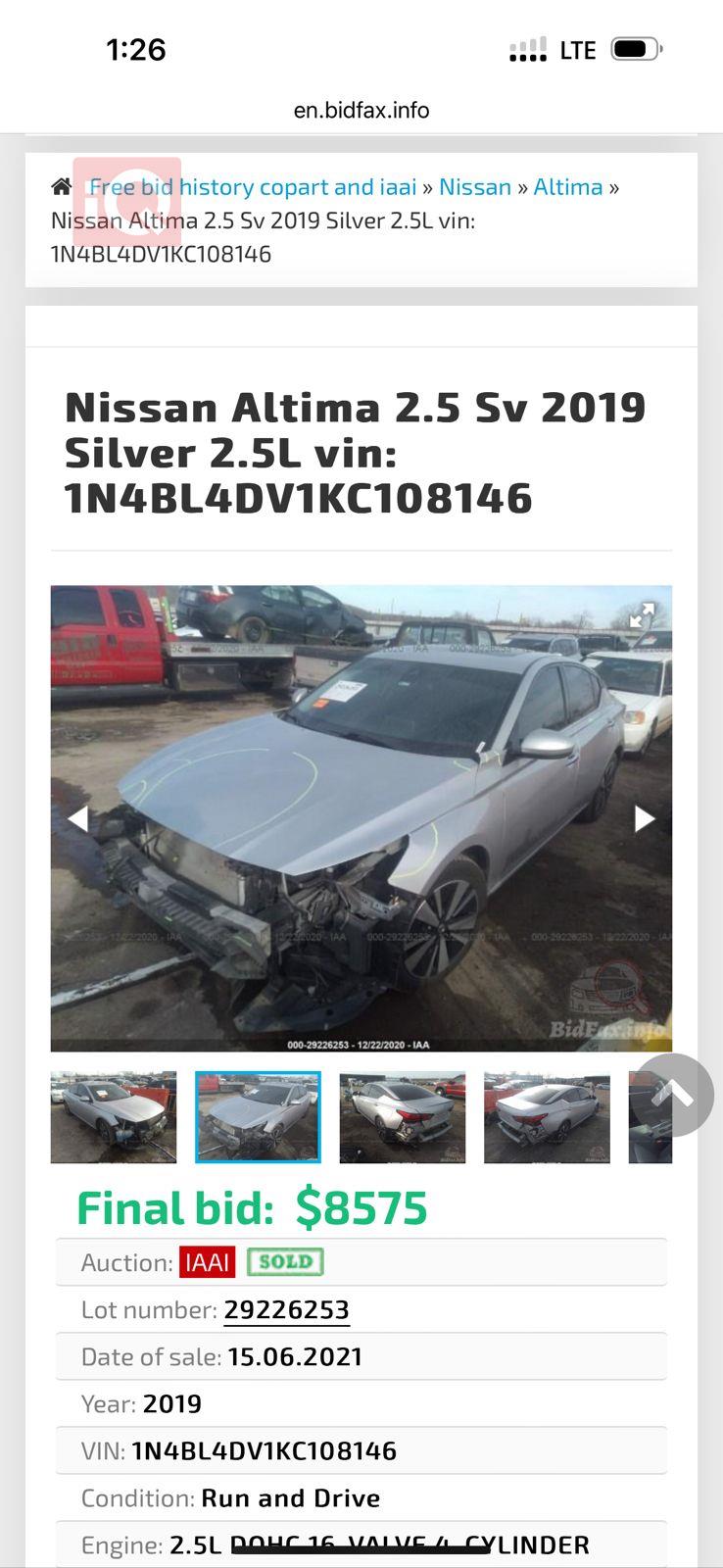Select the first thumbnail of the front-left view
Viewport: 723px width, 1568px height.
[x=114, y=1117]
